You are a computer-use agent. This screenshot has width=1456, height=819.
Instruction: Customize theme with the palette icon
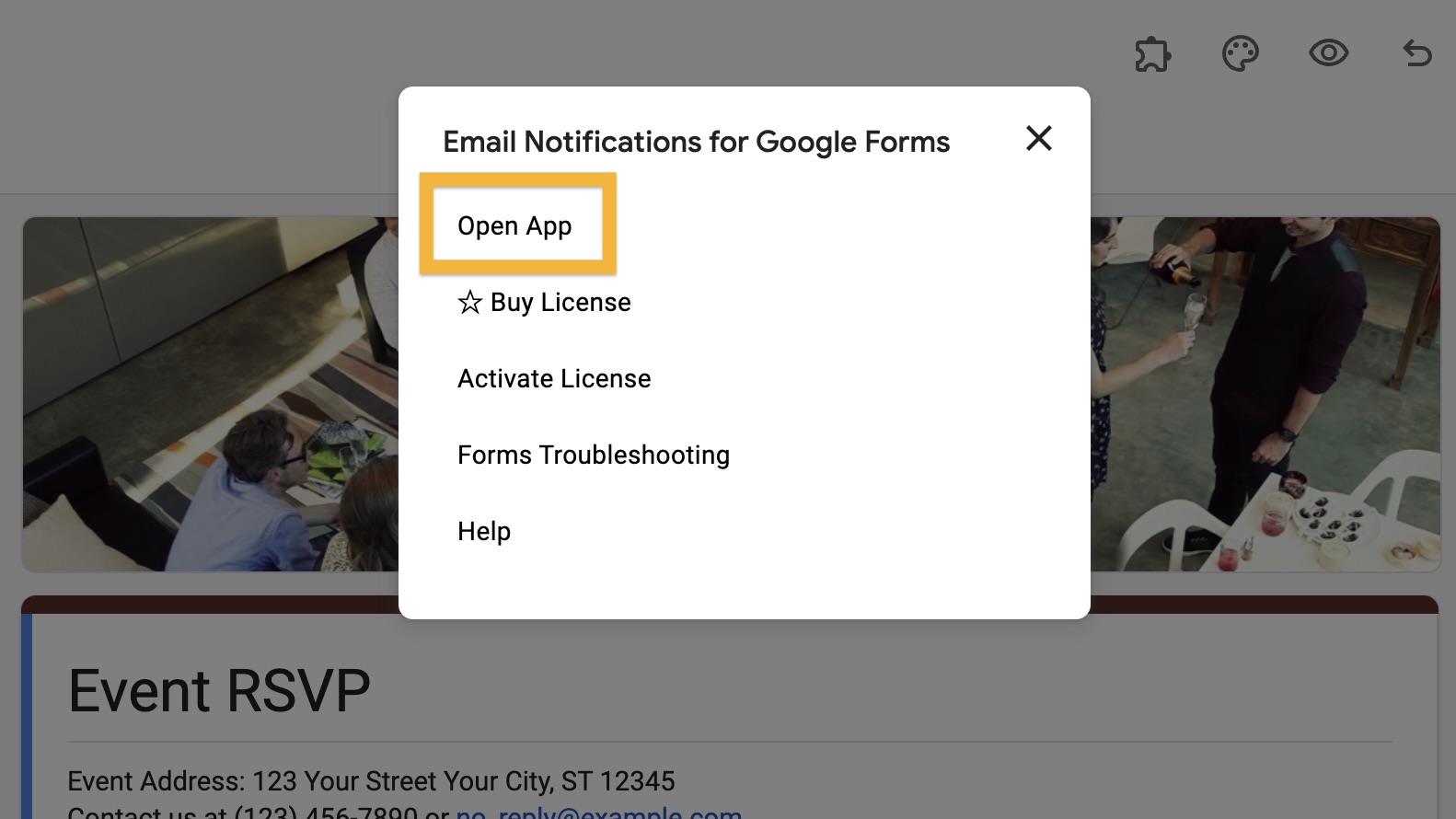(1240, 54)
